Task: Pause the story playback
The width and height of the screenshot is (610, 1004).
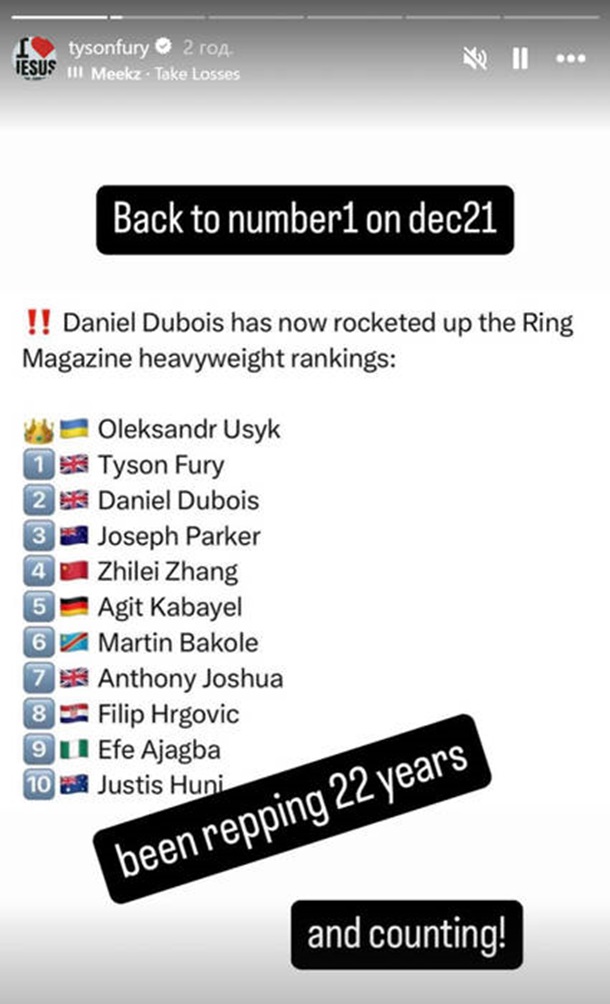Action: click(520, 59)
